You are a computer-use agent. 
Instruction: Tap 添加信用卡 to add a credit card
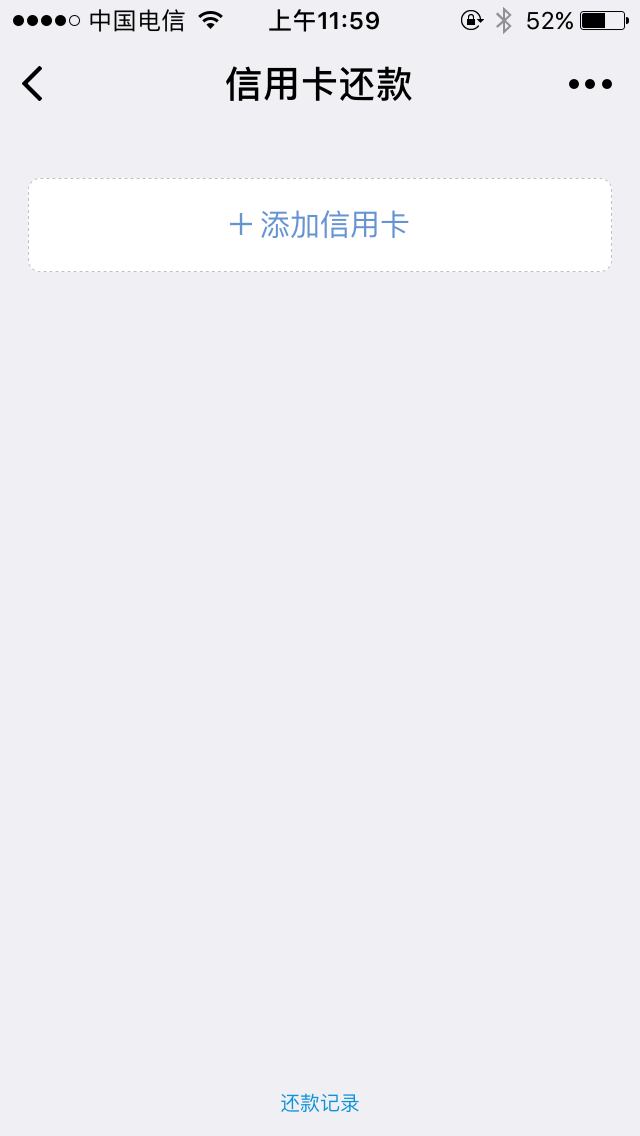320,225
